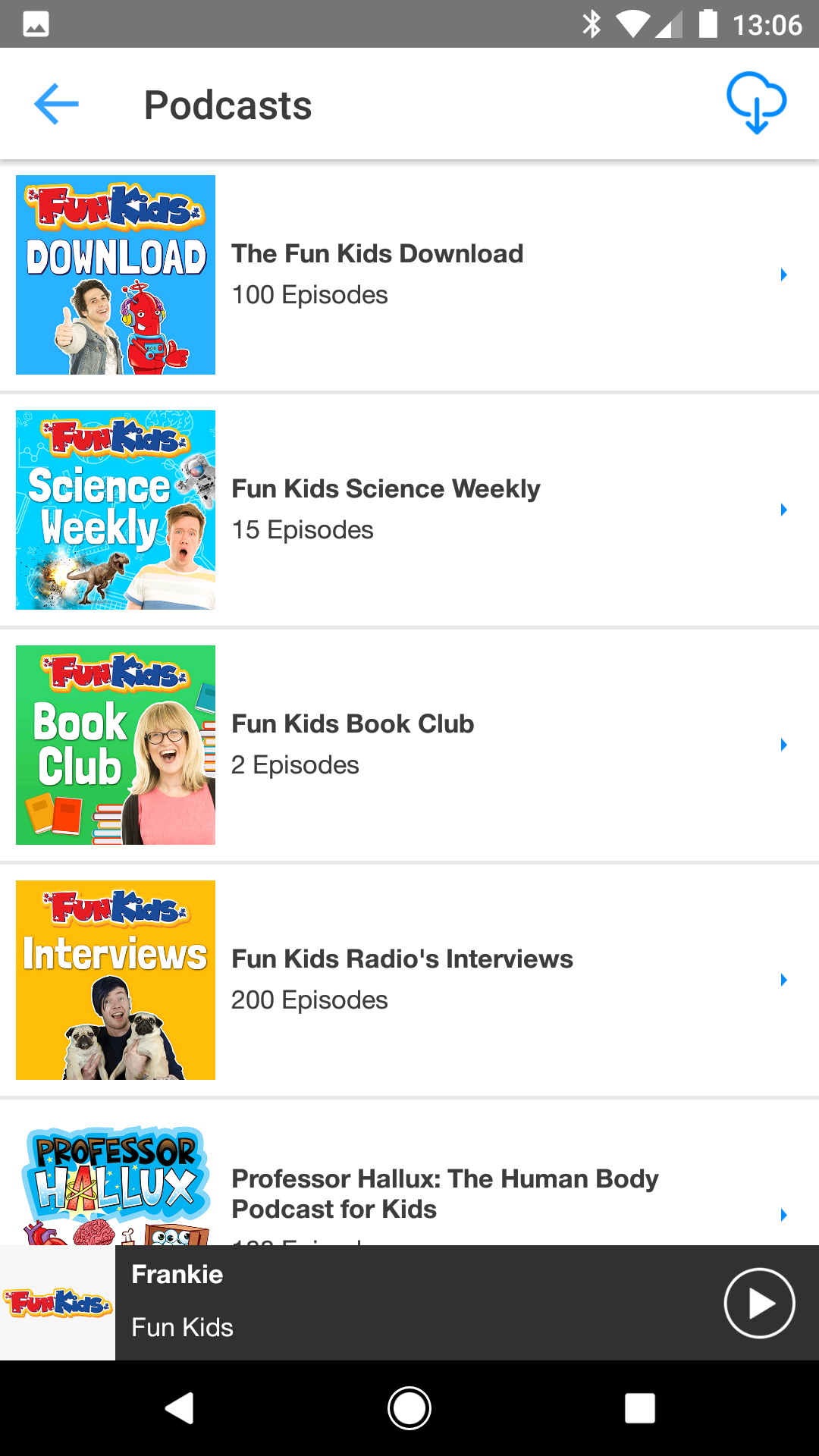
Task: Expand Fun Kids Science Weekly episodes
Action: tap(783, 509)
